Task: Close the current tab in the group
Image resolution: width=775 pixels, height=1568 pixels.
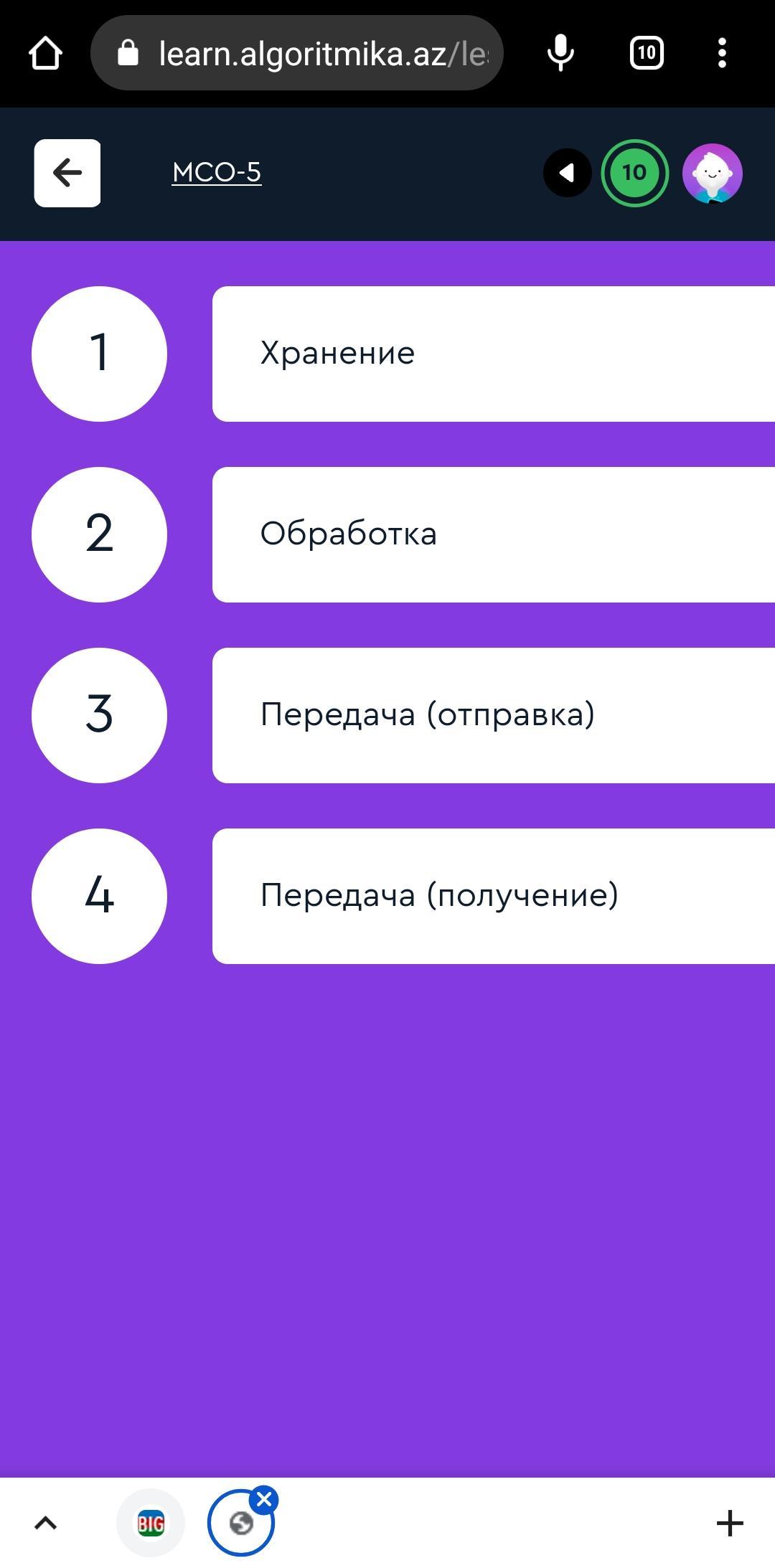Action: pyautogui.click(x=264, y=1500)
